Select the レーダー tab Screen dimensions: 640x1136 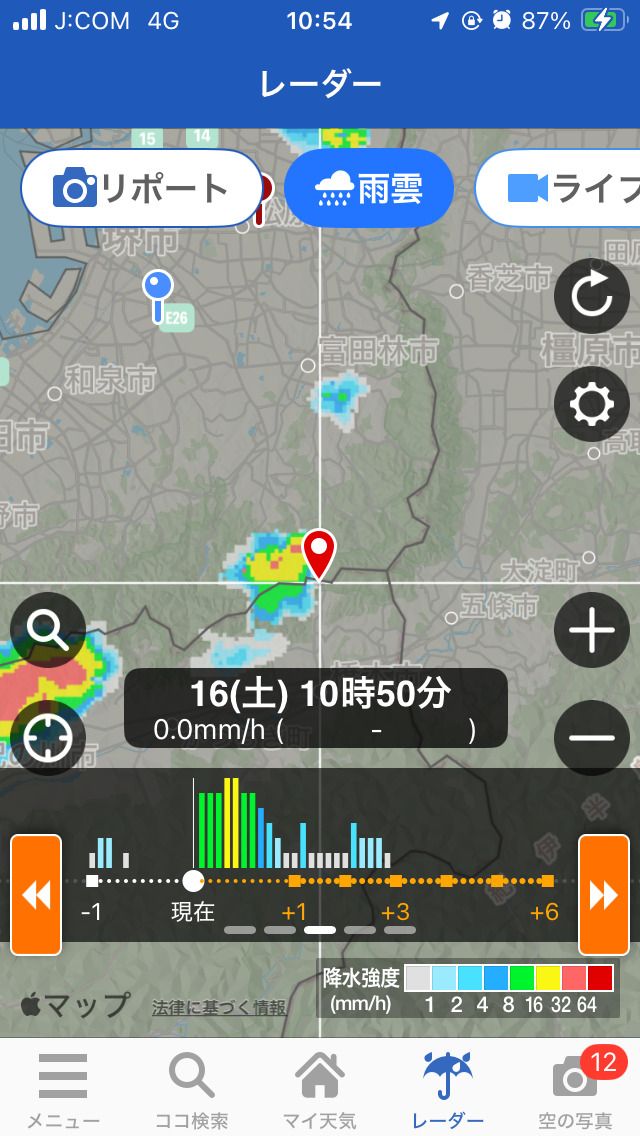coord(447,1088)
